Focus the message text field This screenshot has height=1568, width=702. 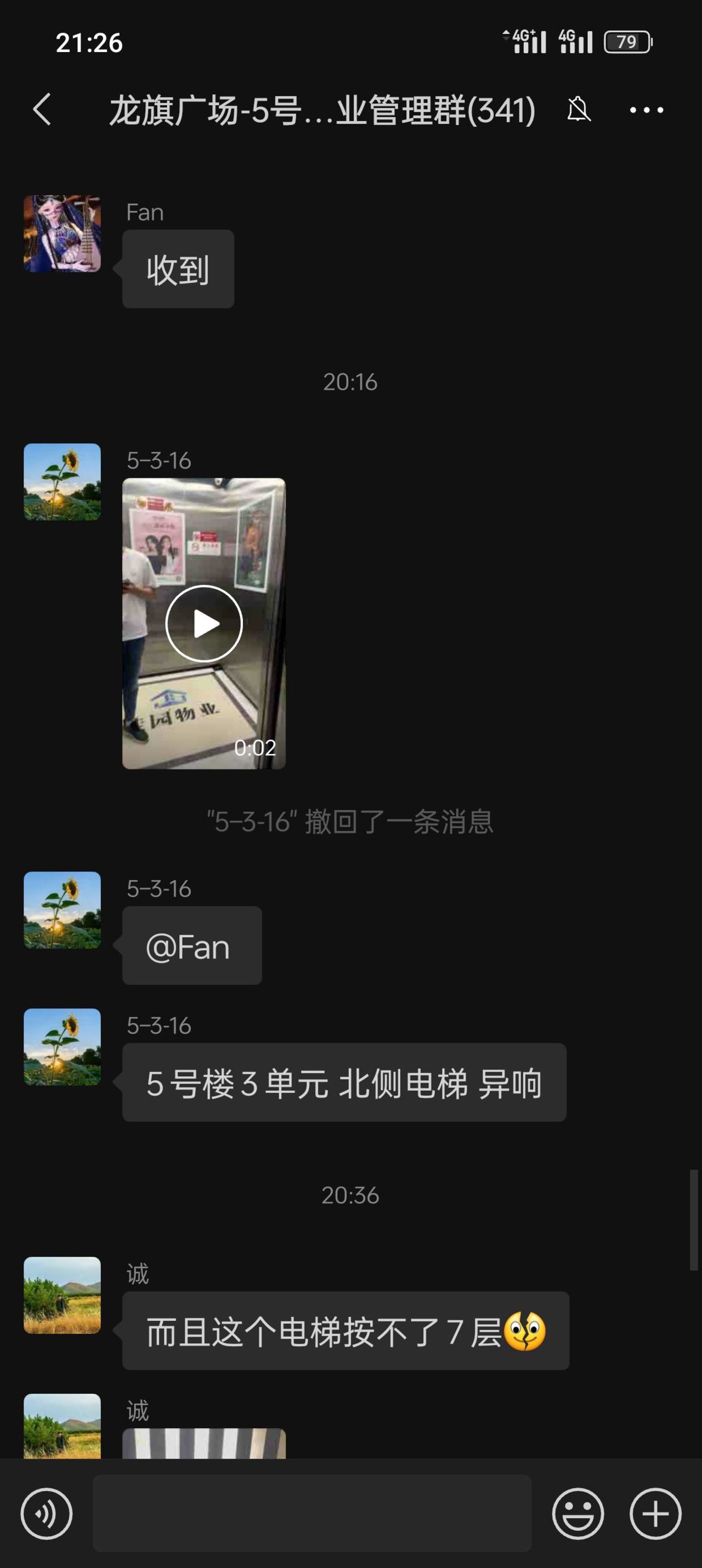312,1513
